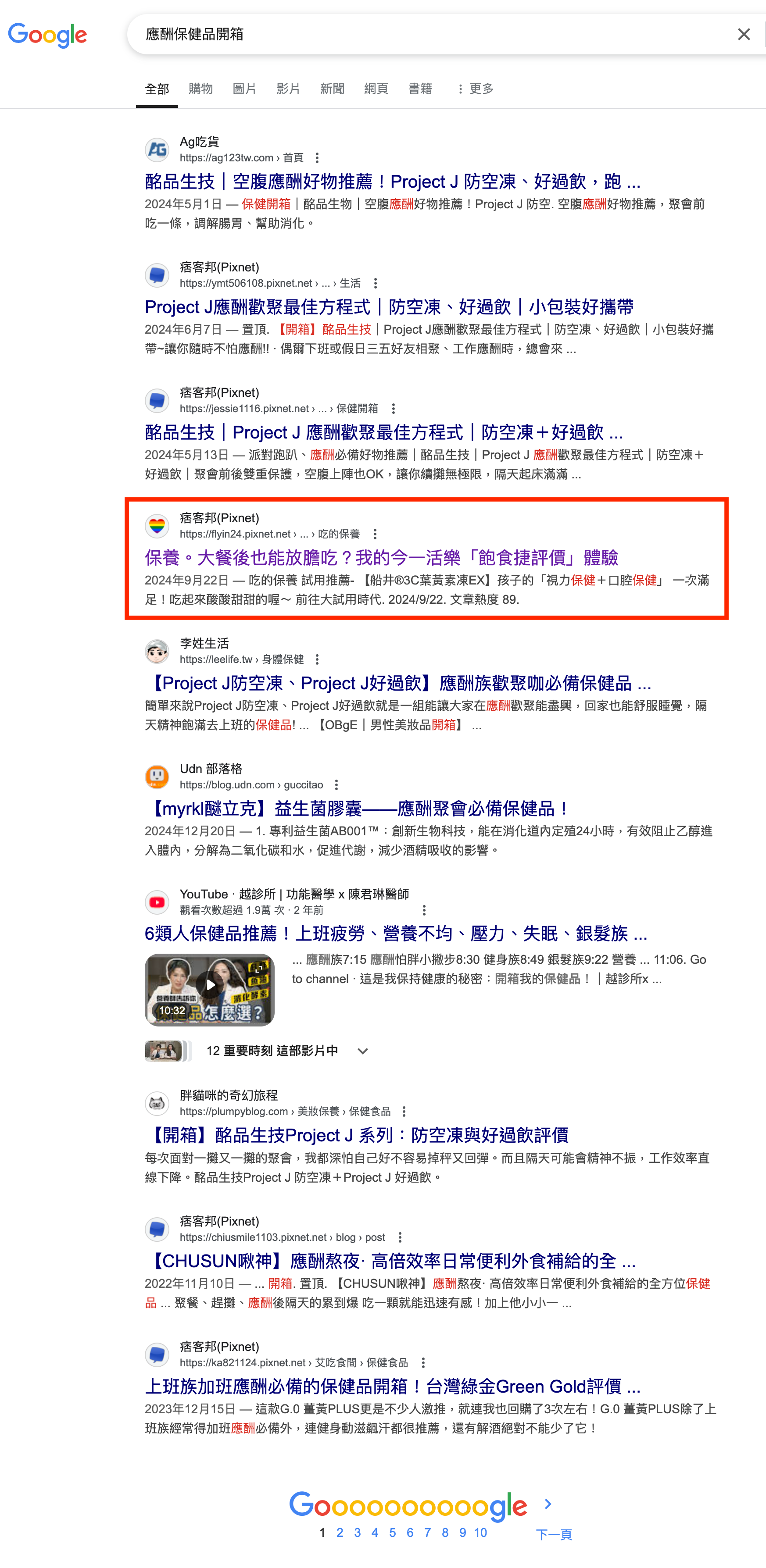This screenshot has width=766, height=1568.
Task: Go to the next page via 下一頁
Action: tap(554, 1534)
